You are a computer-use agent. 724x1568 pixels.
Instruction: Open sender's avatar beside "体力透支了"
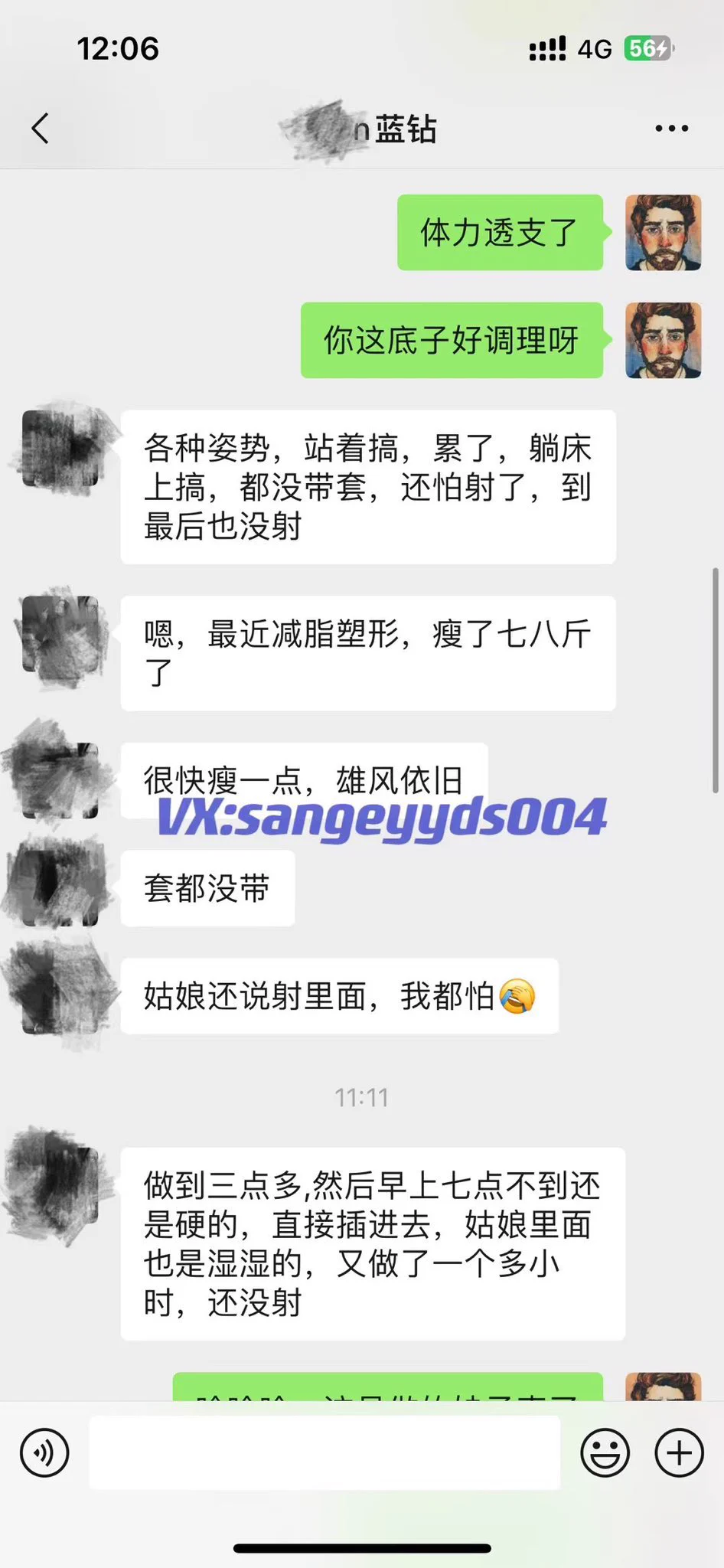[663, 233]
